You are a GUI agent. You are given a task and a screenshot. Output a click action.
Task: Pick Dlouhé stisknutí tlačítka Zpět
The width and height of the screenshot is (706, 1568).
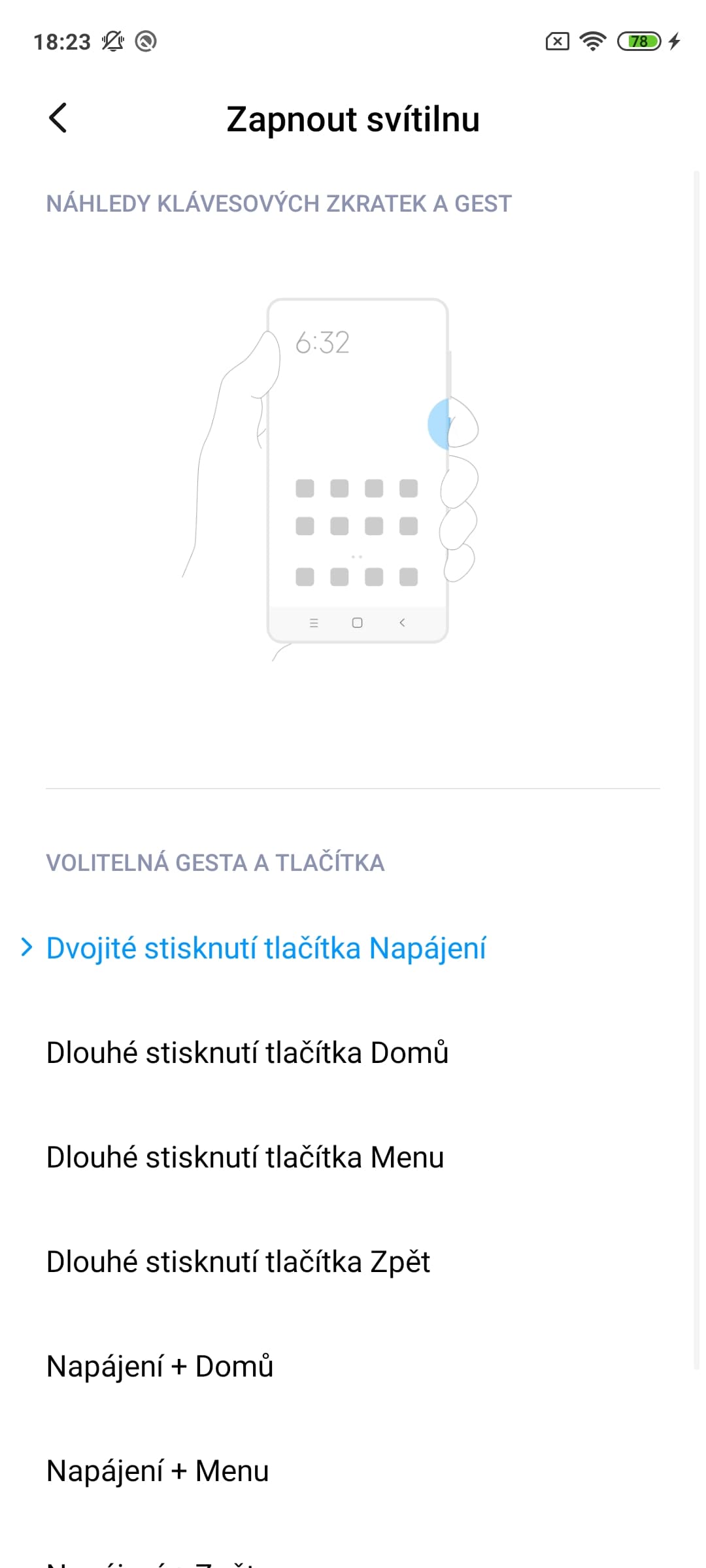click(x=238, y=1262)
